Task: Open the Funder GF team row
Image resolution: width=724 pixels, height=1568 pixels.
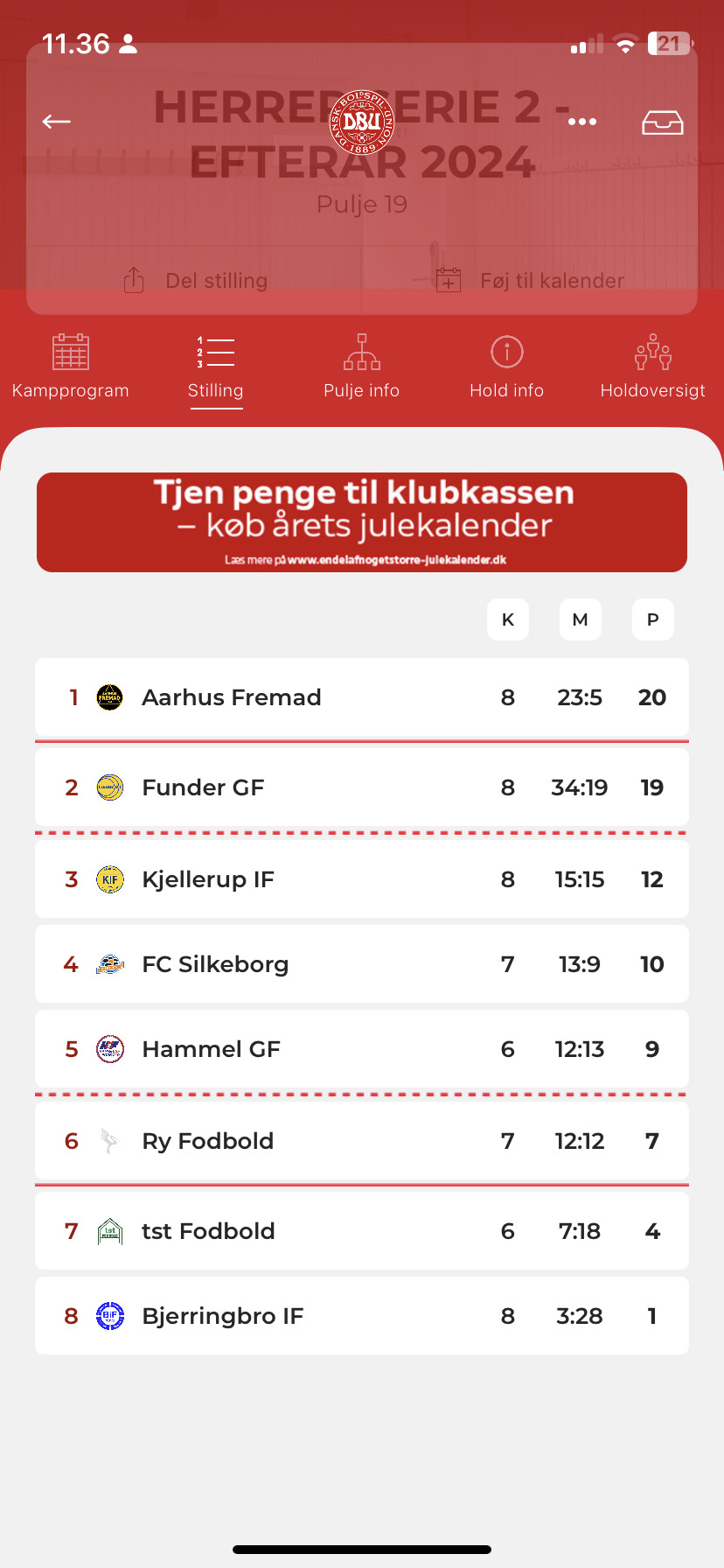Action: click(x=361, y=787)
